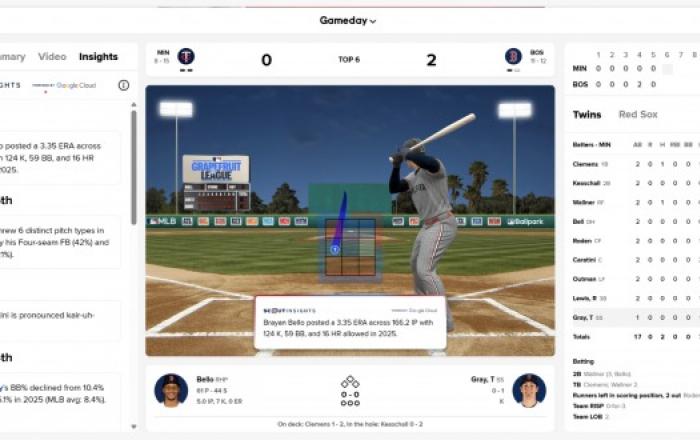The image size is (700, 440).
Task: Show the Twins batting stats tab
Action: tap(586, 115)
